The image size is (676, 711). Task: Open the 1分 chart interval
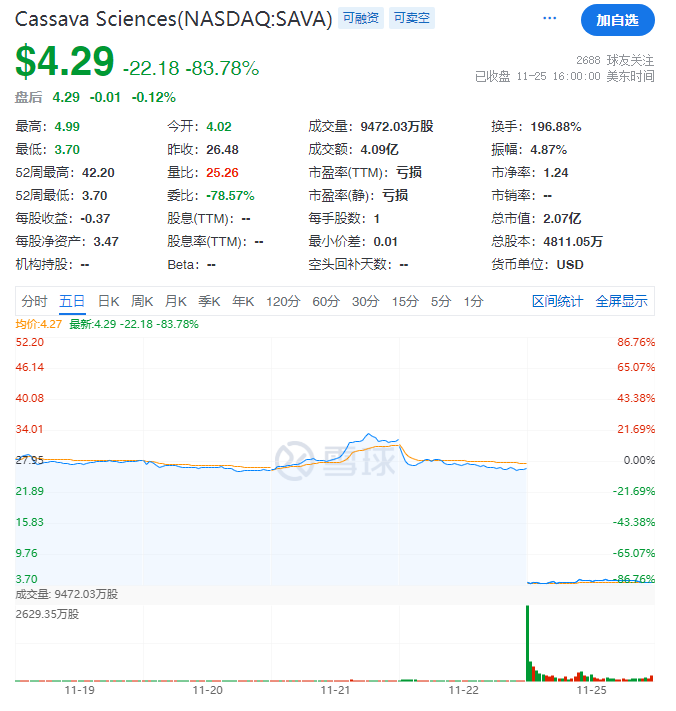(x=473, y=301)
